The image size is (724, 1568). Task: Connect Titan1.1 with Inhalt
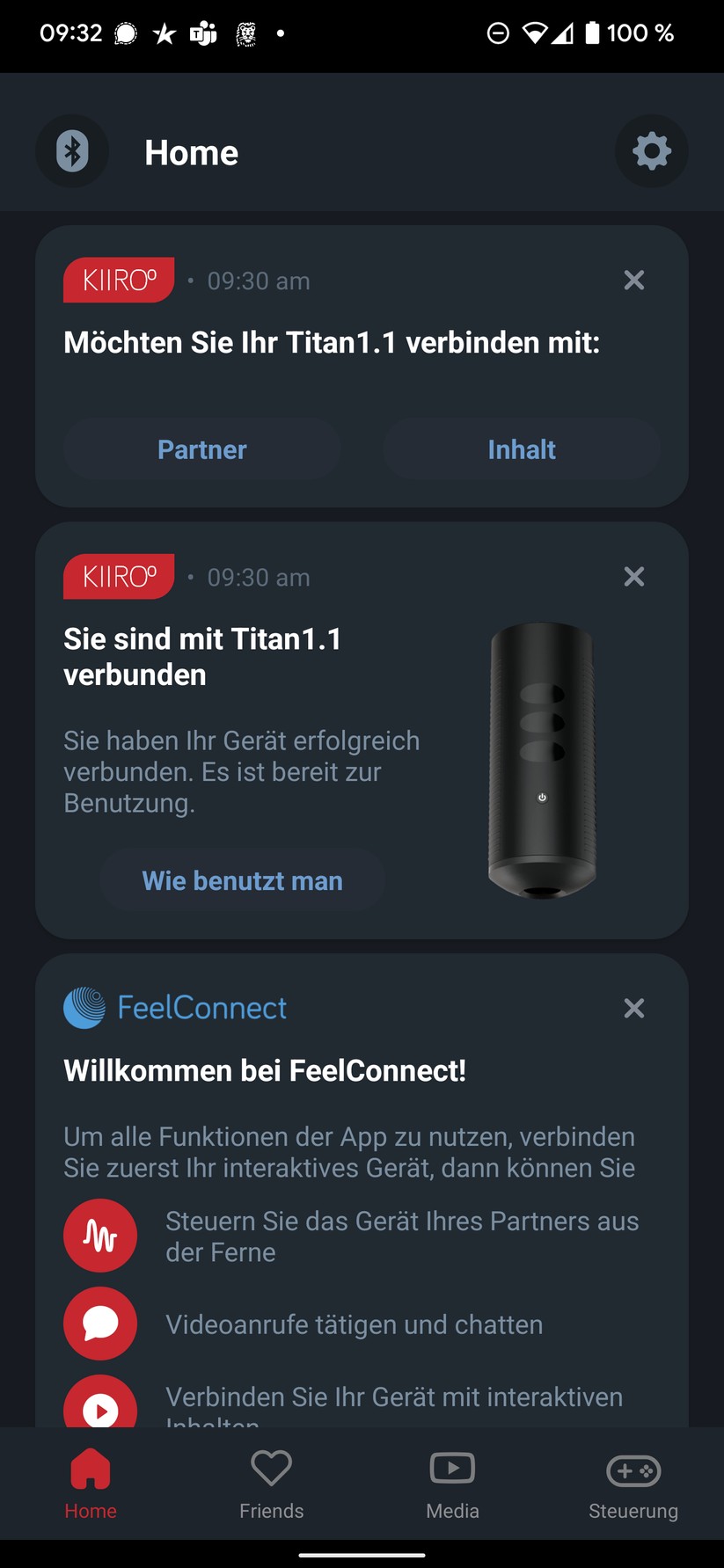coord(521,449)
